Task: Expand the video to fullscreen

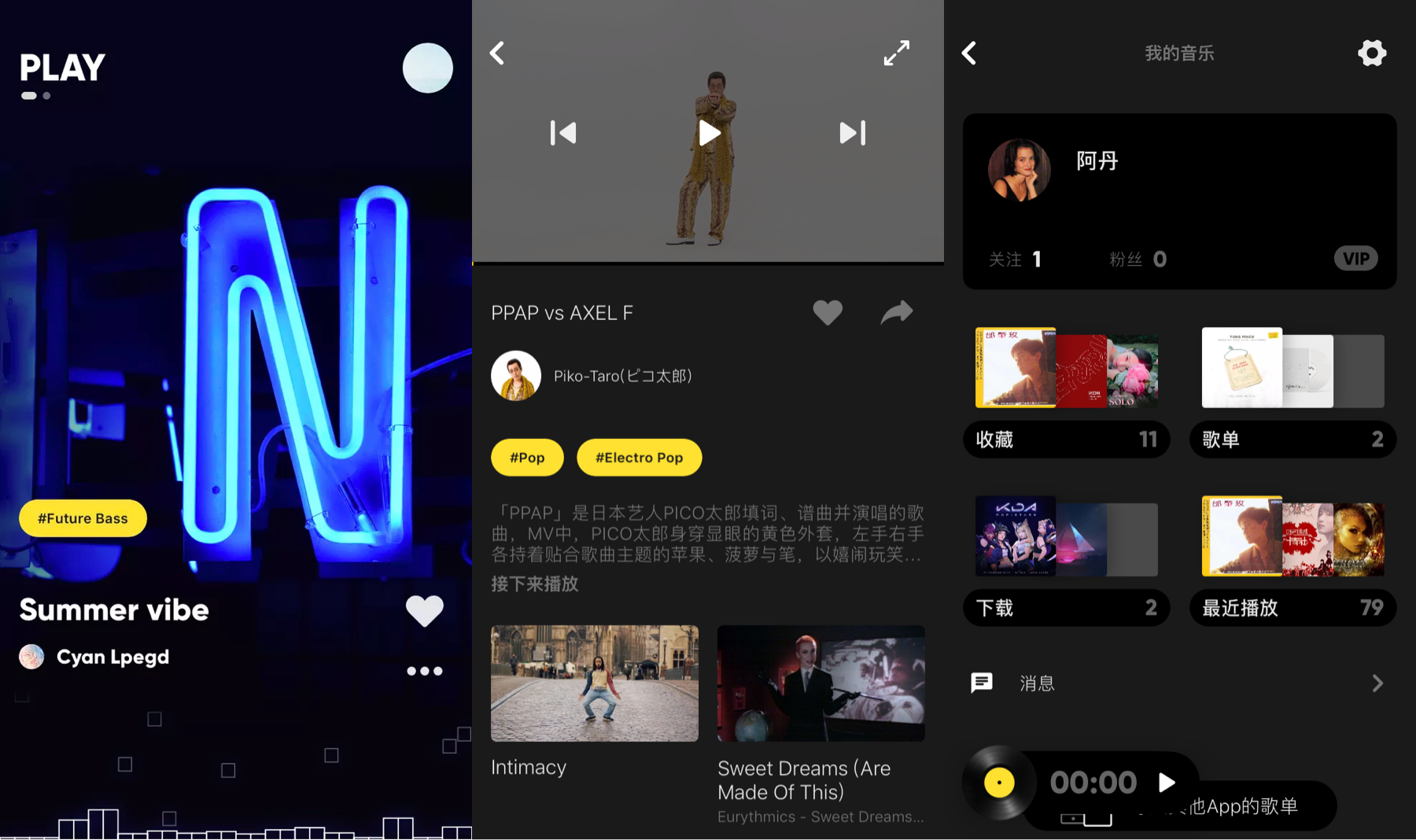Action: [x=896, y=53]
